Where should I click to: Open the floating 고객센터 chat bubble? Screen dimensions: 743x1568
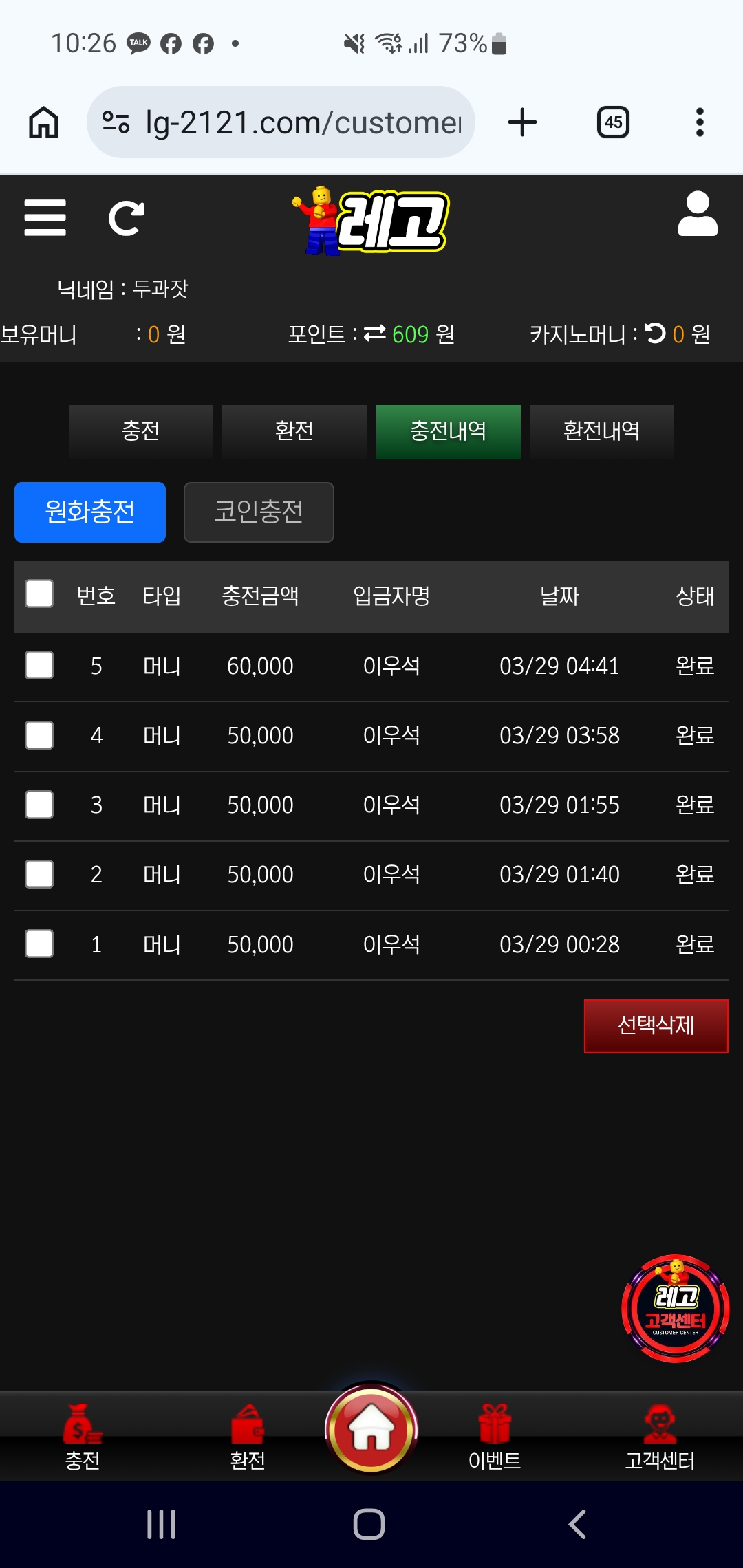675,1308
